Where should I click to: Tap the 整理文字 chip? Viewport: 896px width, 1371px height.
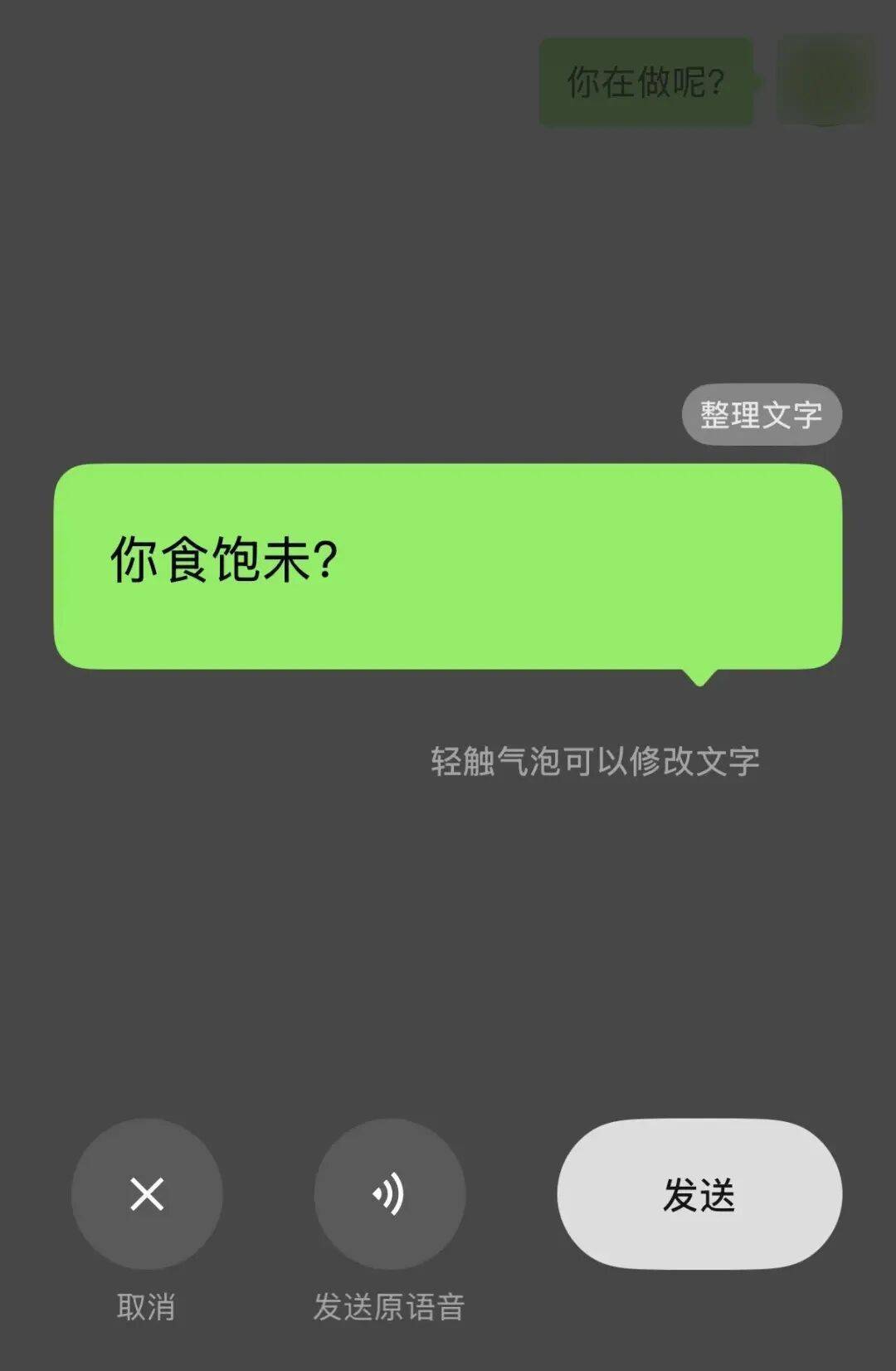[761, 414]
